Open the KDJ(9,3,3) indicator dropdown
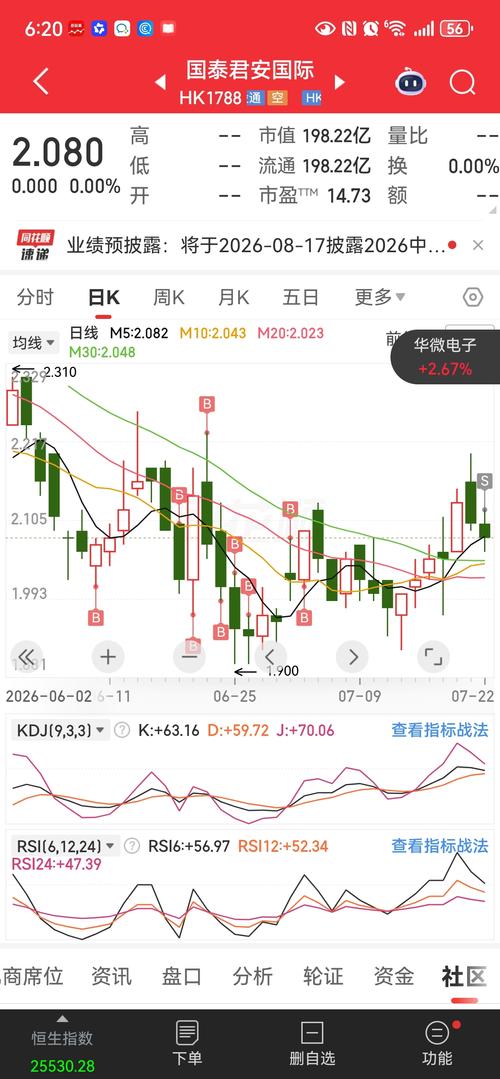This screenshot has width=500, height=1079. [61, 730]
